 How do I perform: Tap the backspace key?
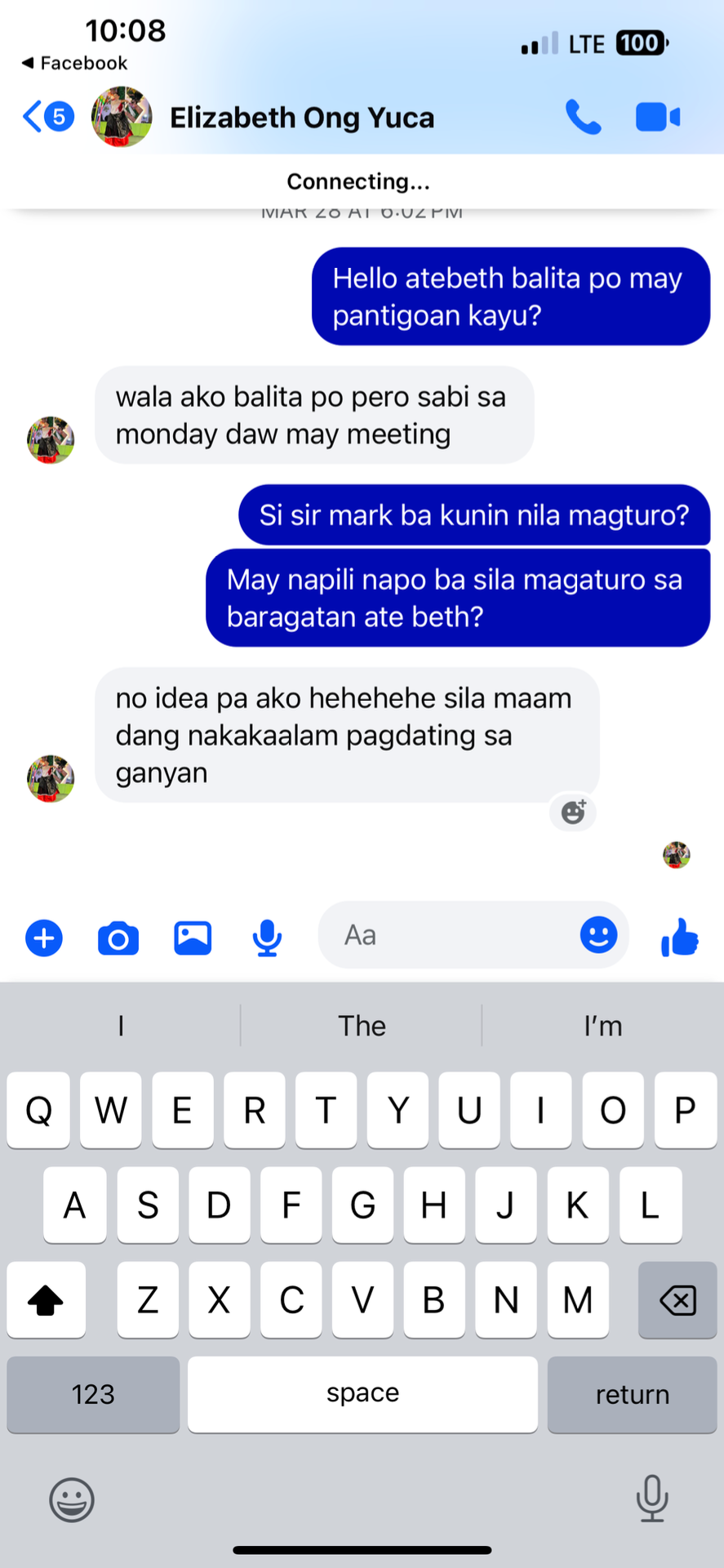677,1299
